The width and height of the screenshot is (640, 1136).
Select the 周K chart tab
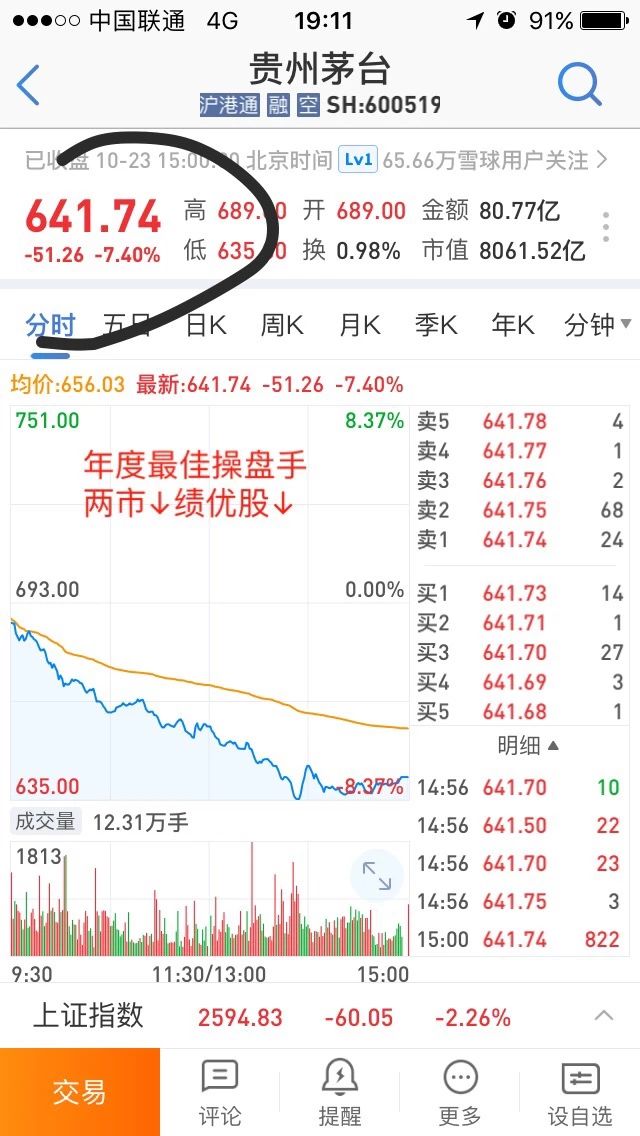(282, 325)
